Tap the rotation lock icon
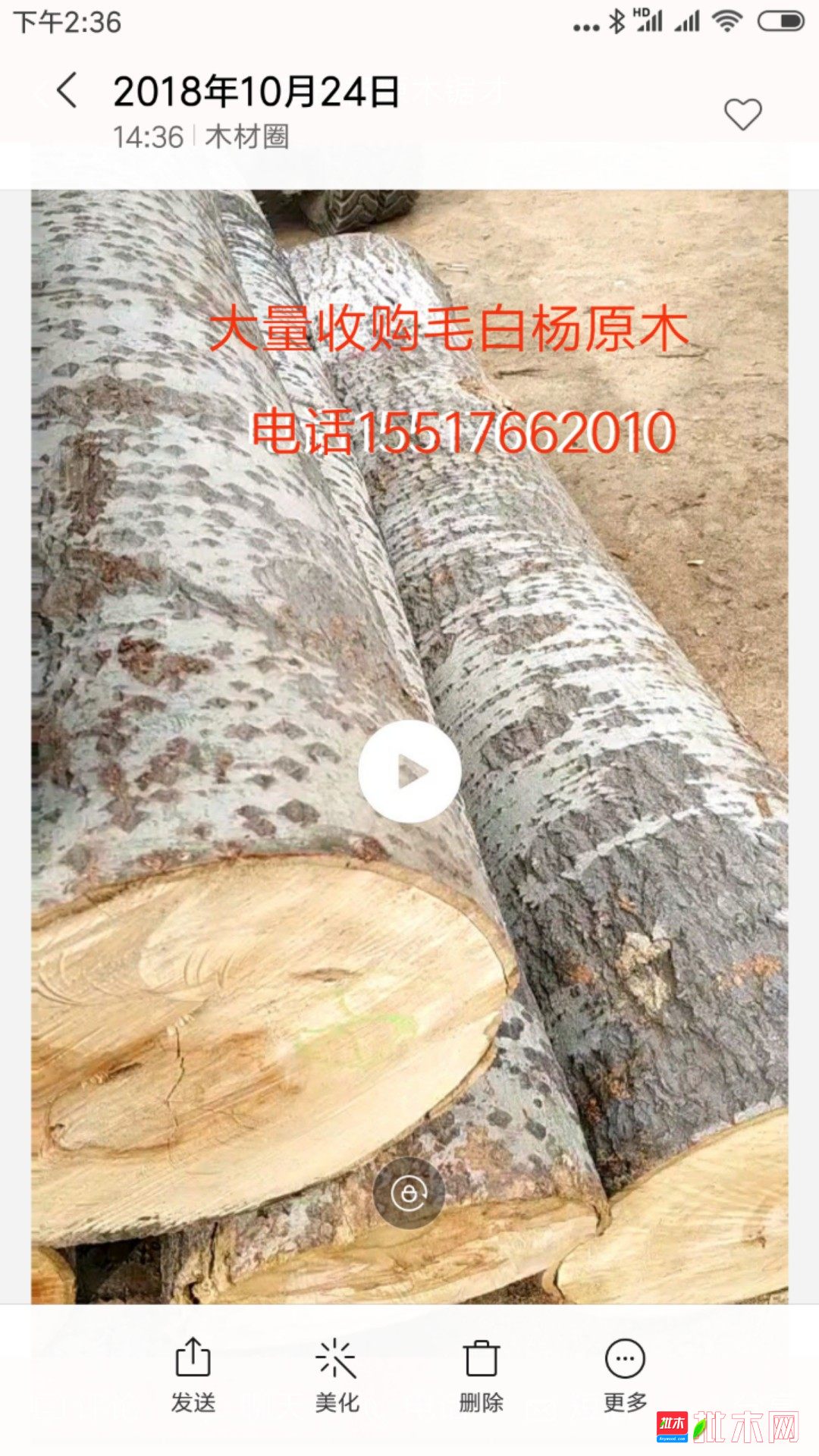This screenshot has width=819, height=1456. tap(409, 1193)
